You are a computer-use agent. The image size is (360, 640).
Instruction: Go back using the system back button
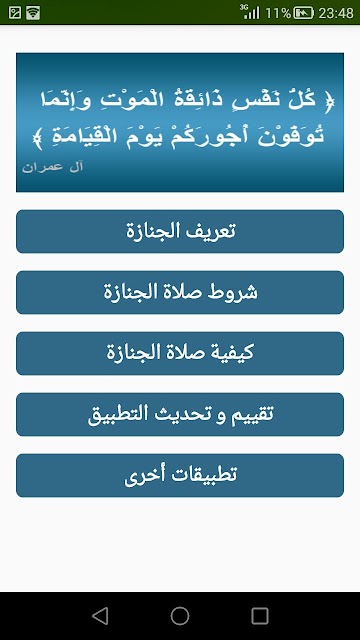(x=100, y=616)
